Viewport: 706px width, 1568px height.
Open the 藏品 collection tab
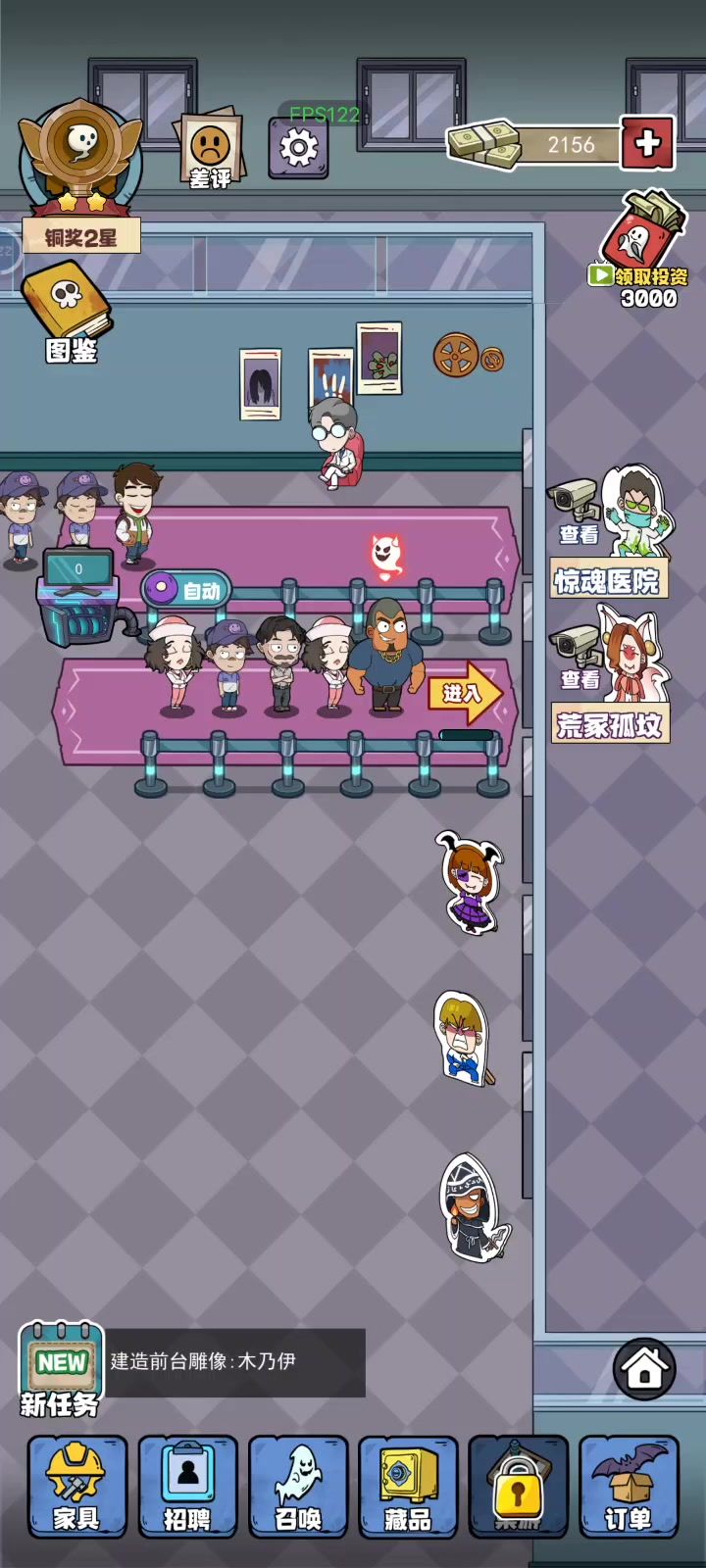(408, 1487)
